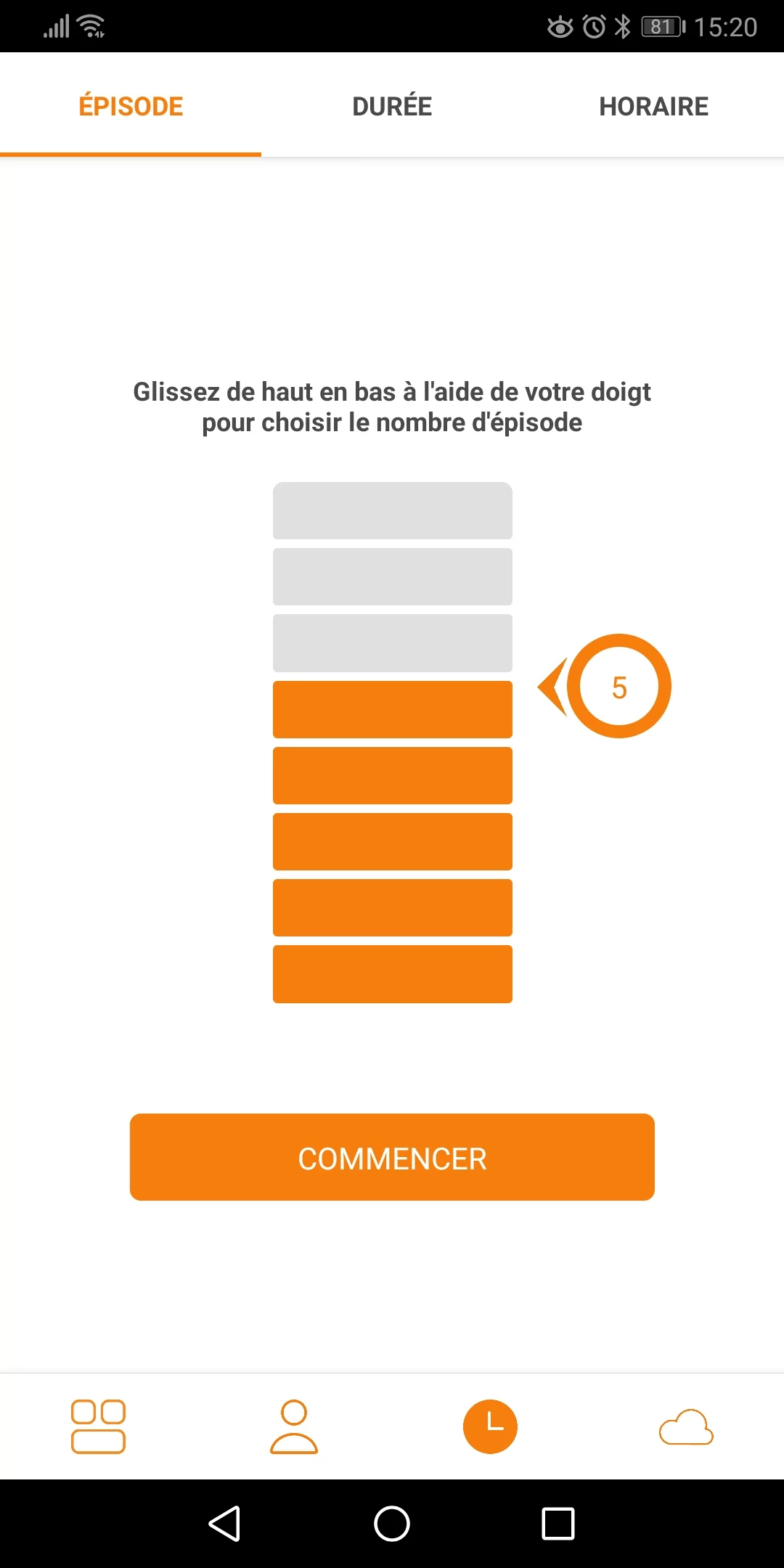Open the profile icon in bottom navigation
784x1568 pixels.
pos(294,1426)
